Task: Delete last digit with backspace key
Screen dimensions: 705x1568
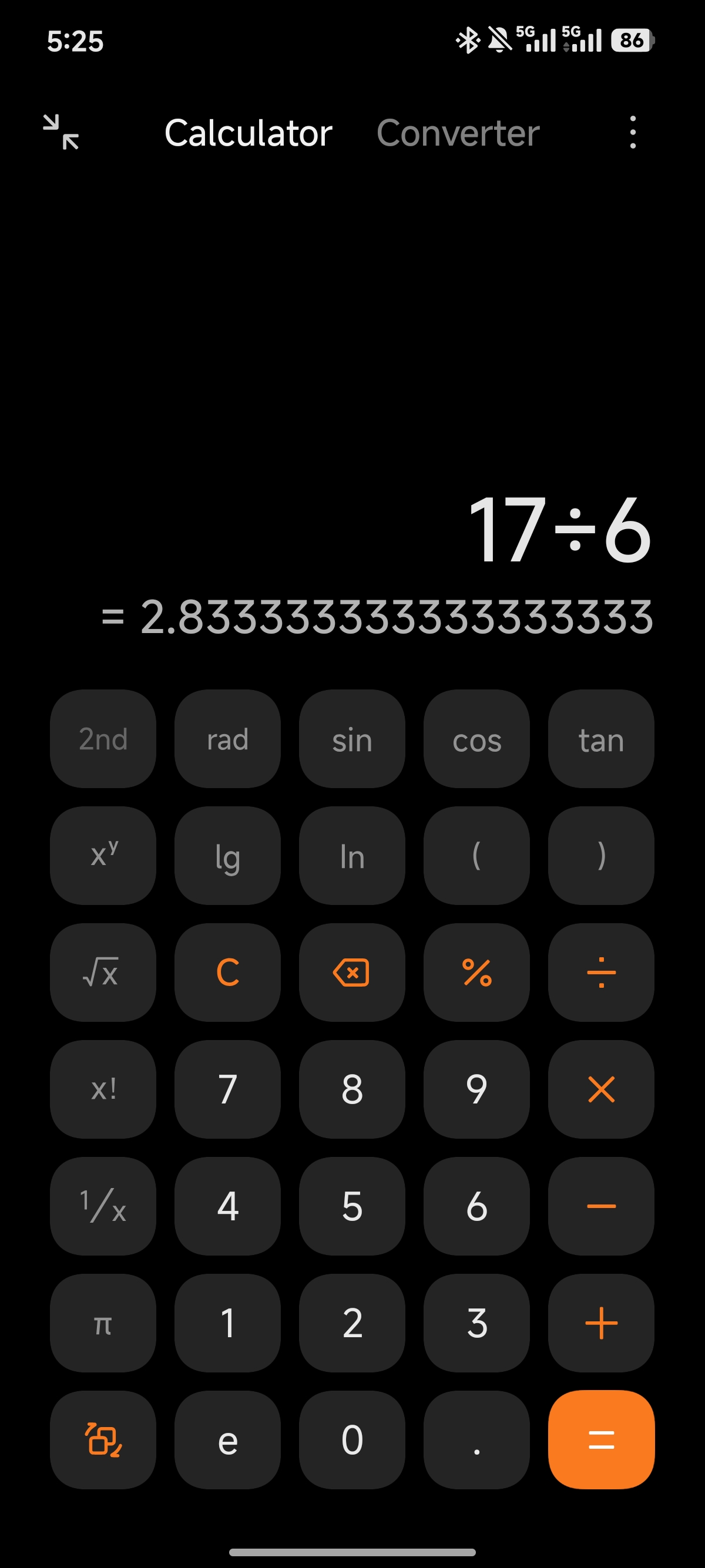Action: (352, 973)
